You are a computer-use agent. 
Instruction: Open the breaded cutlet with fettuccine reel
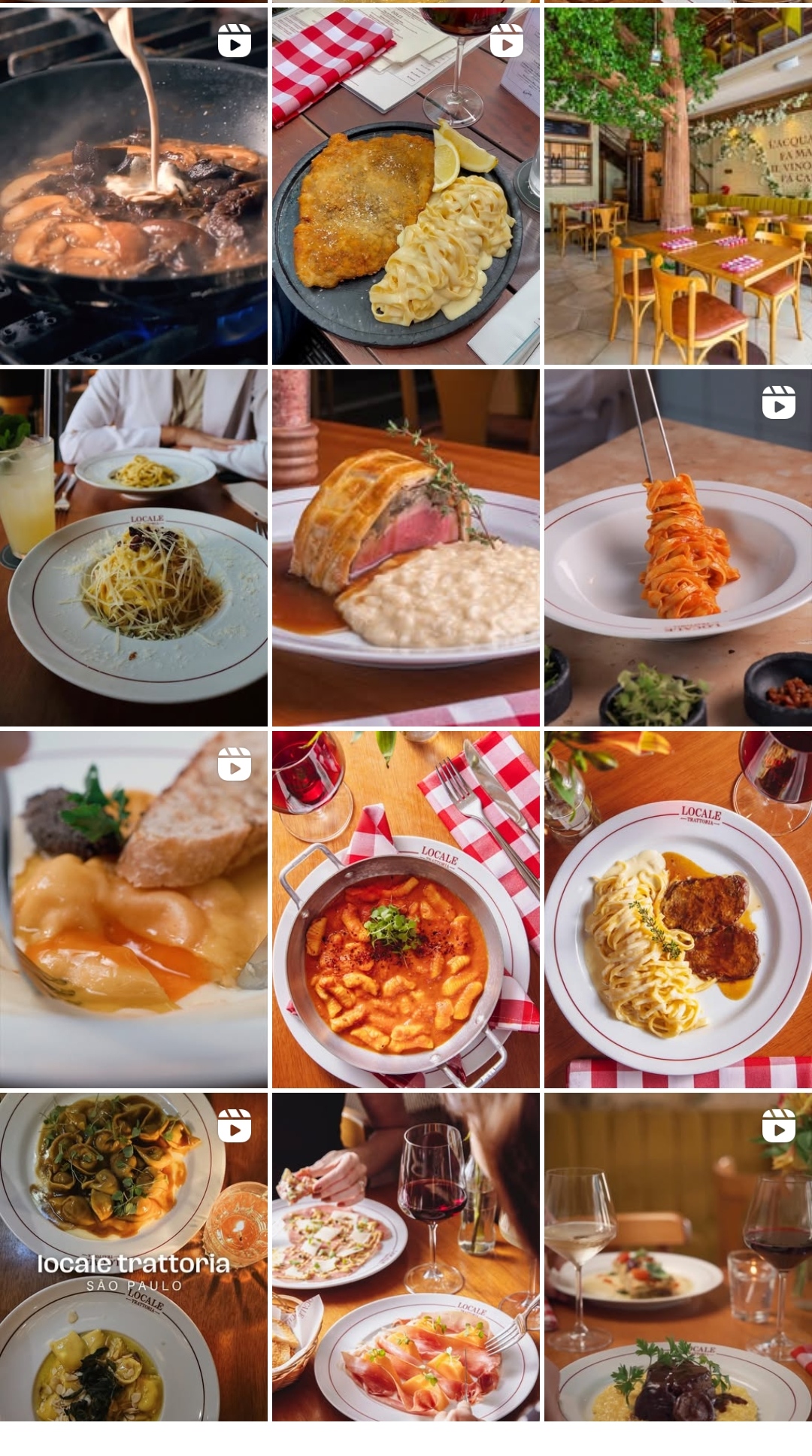pyautogui.click(x=405, y=186)
